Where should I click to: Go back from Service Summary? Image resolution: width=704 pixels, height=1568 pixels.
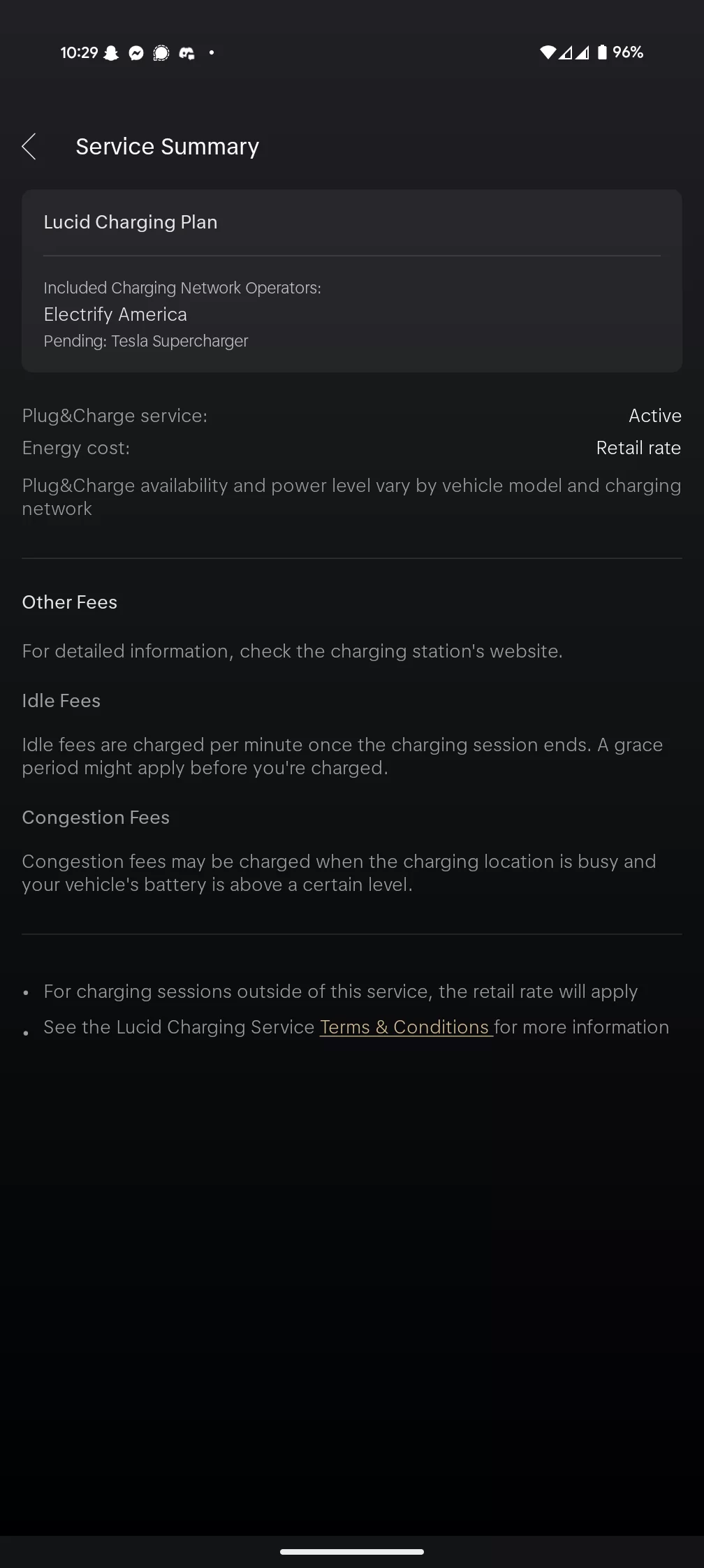(x=29, y=147)
